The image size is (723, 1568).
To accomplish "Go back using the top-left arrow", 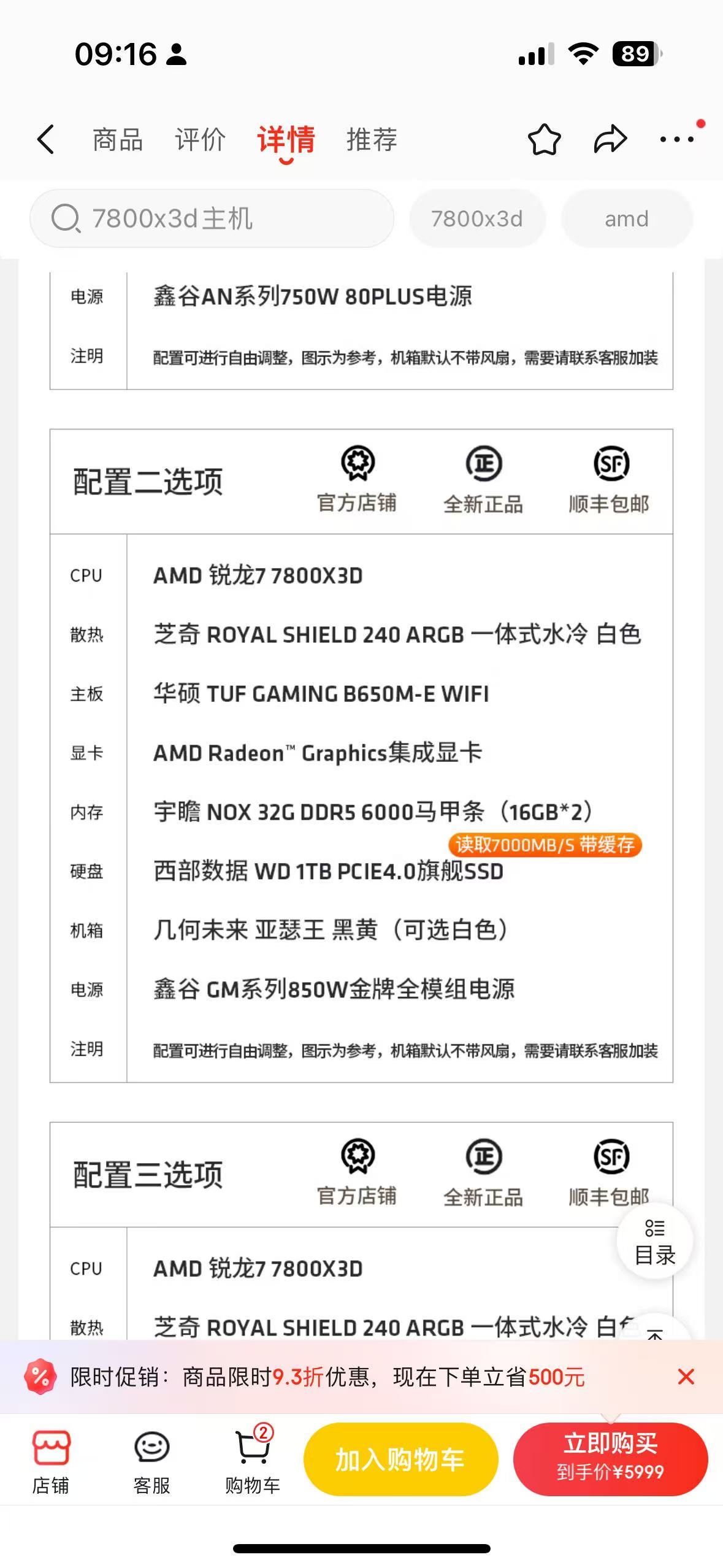I will click(46, 139).
